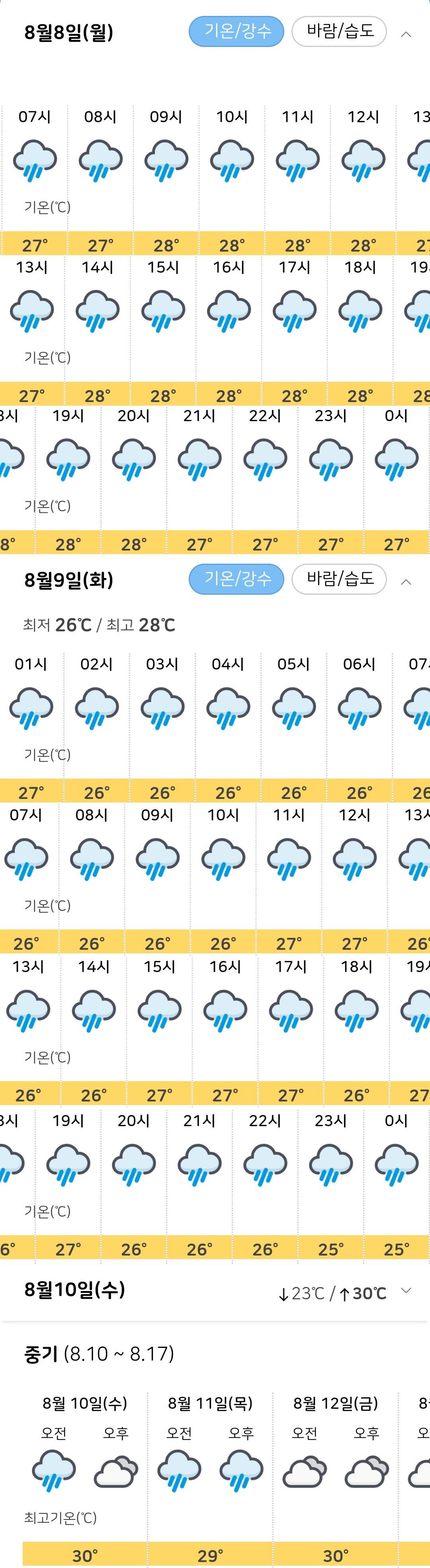The height and width of the screenshot is (1568, 430).
Task: Switch to 바람/습도 for 8월8일(월)
Action: 339,32
